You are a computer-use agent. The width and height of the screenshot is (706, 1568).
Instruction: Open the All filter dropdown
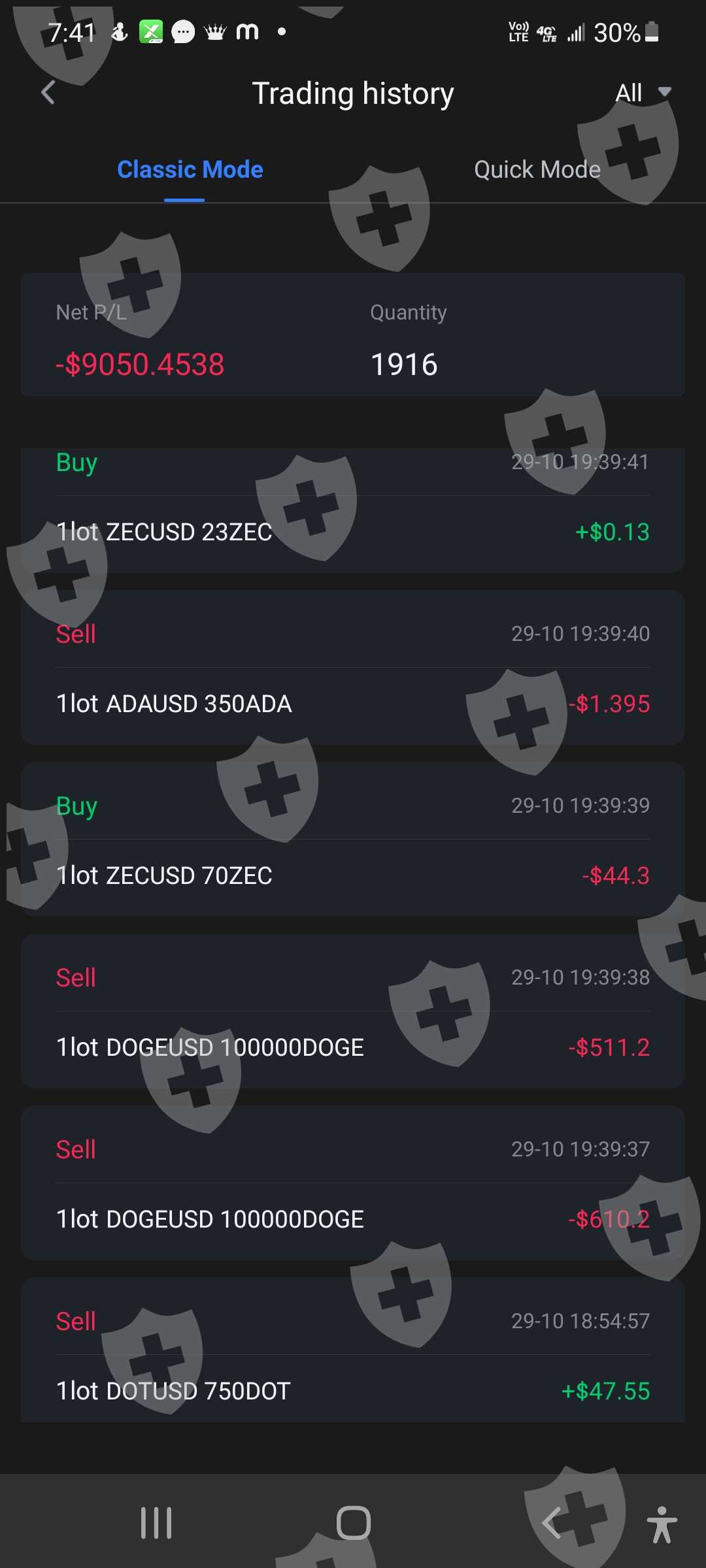click(643, 93)
